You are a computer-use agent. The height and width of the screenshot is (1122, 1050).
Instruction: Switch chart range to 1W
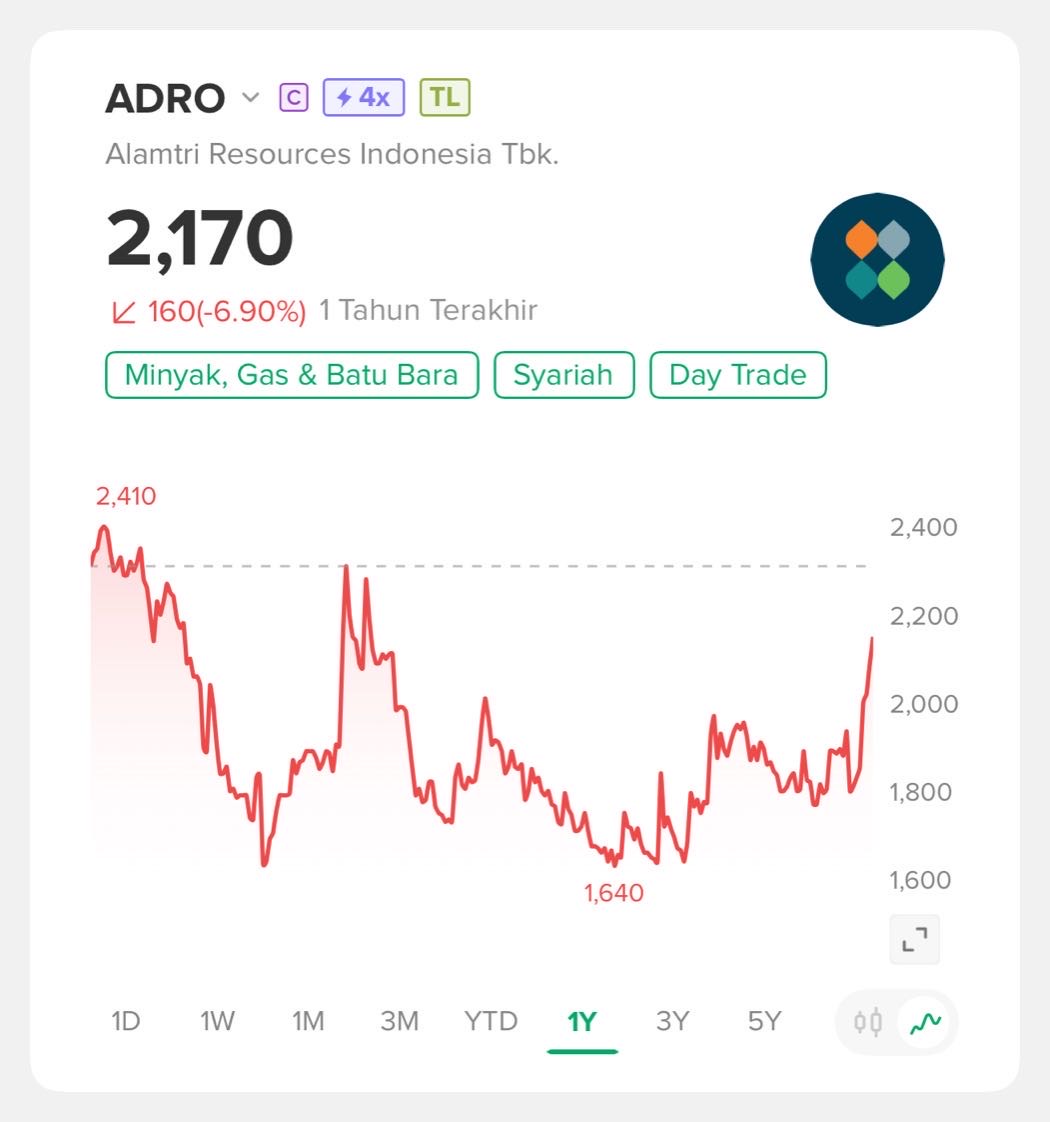click(x=217, y=1021)
